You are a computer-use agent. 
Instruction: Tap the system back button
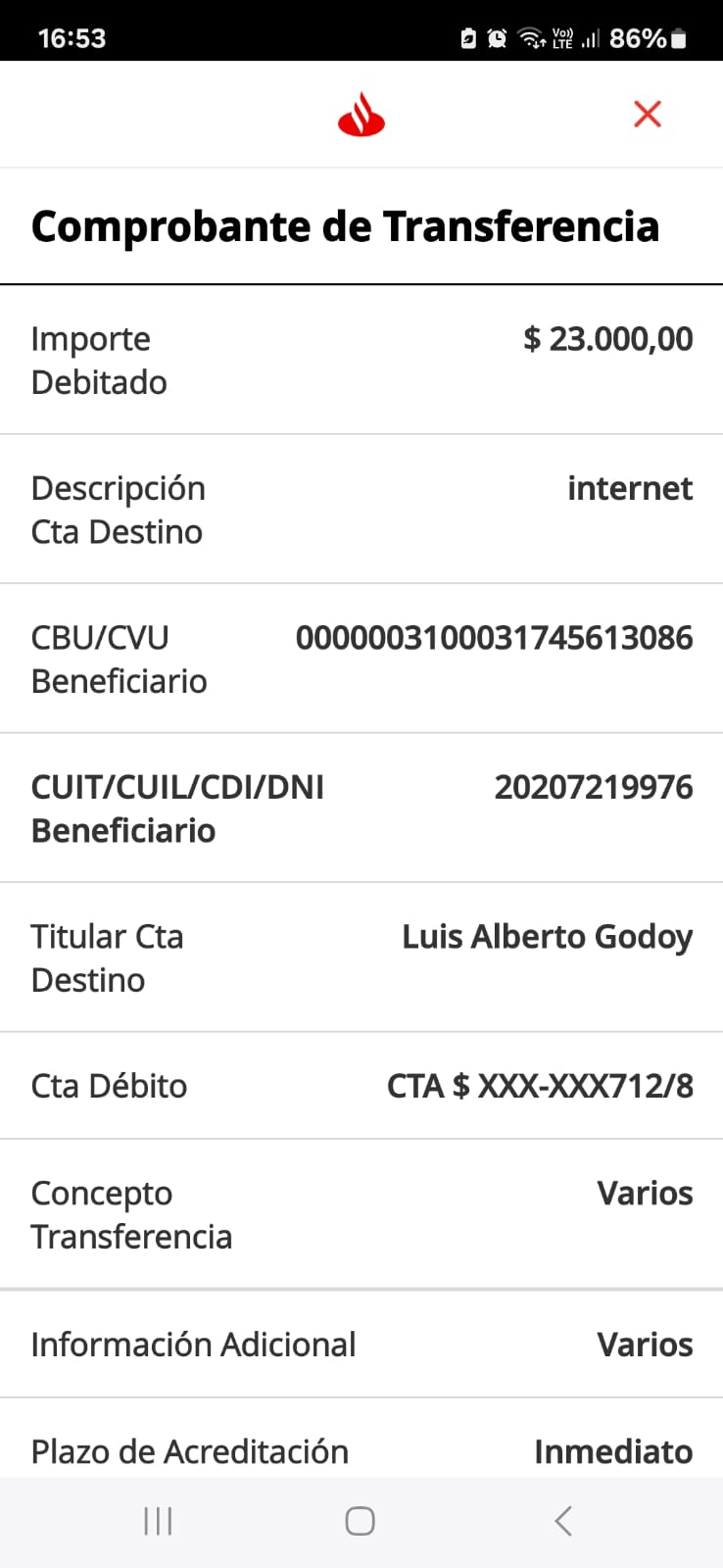[x=563, y=1521]
